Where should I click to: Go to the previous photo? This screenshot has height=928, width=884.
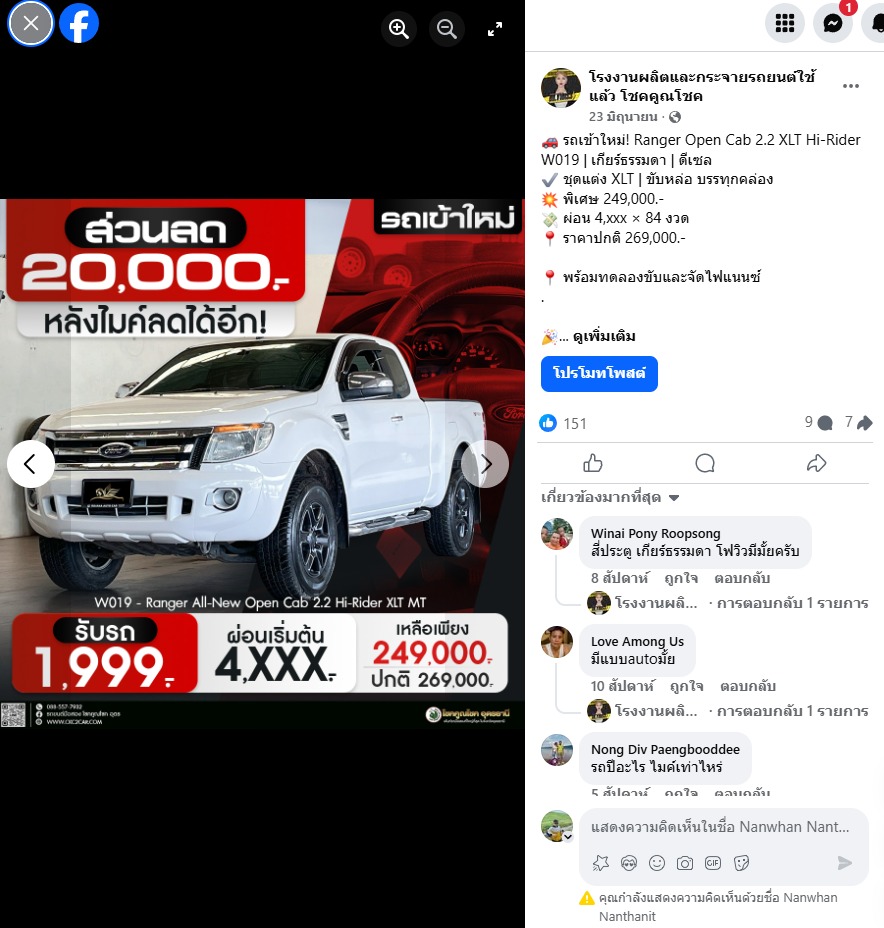31,464
